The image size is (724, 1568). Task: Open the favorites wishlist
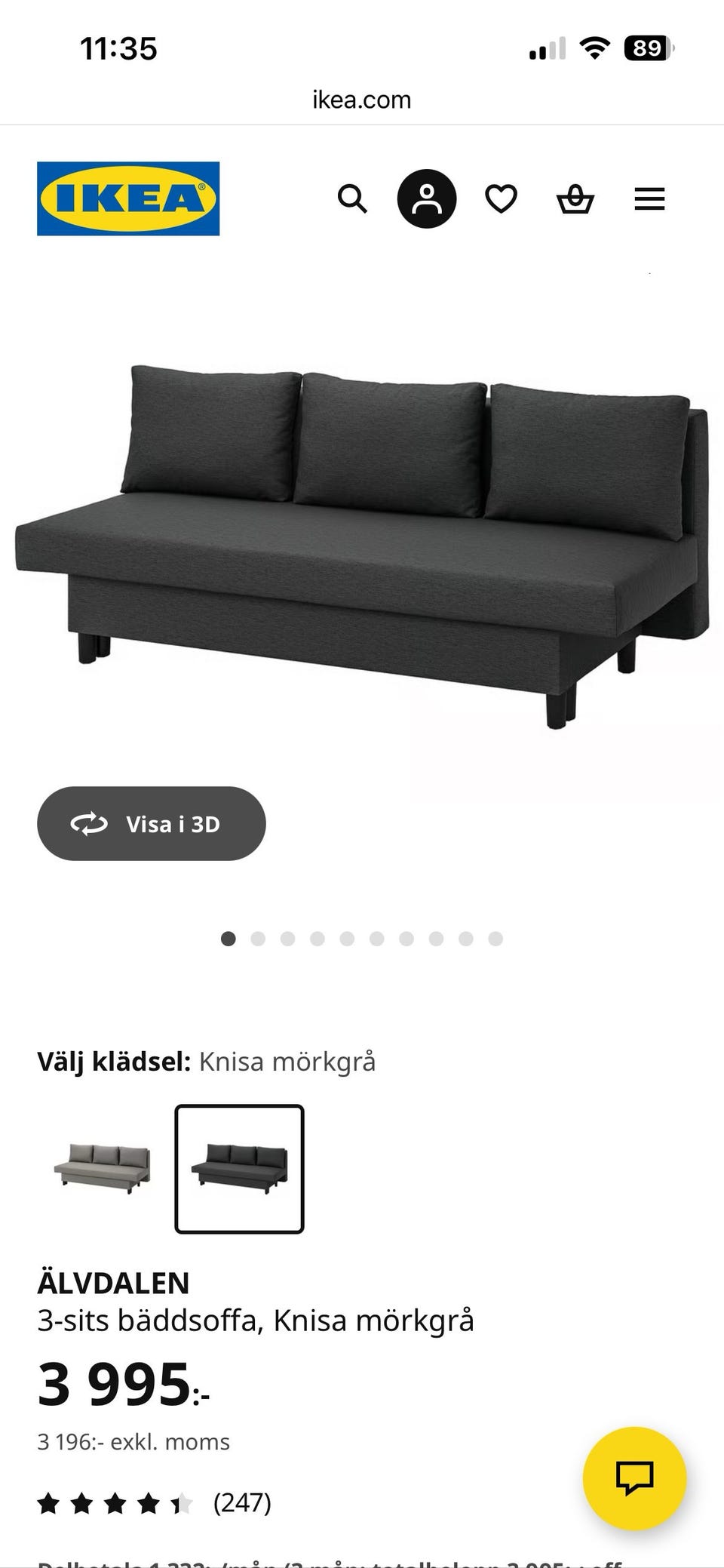pyautogui.click(x=501, y=198)
